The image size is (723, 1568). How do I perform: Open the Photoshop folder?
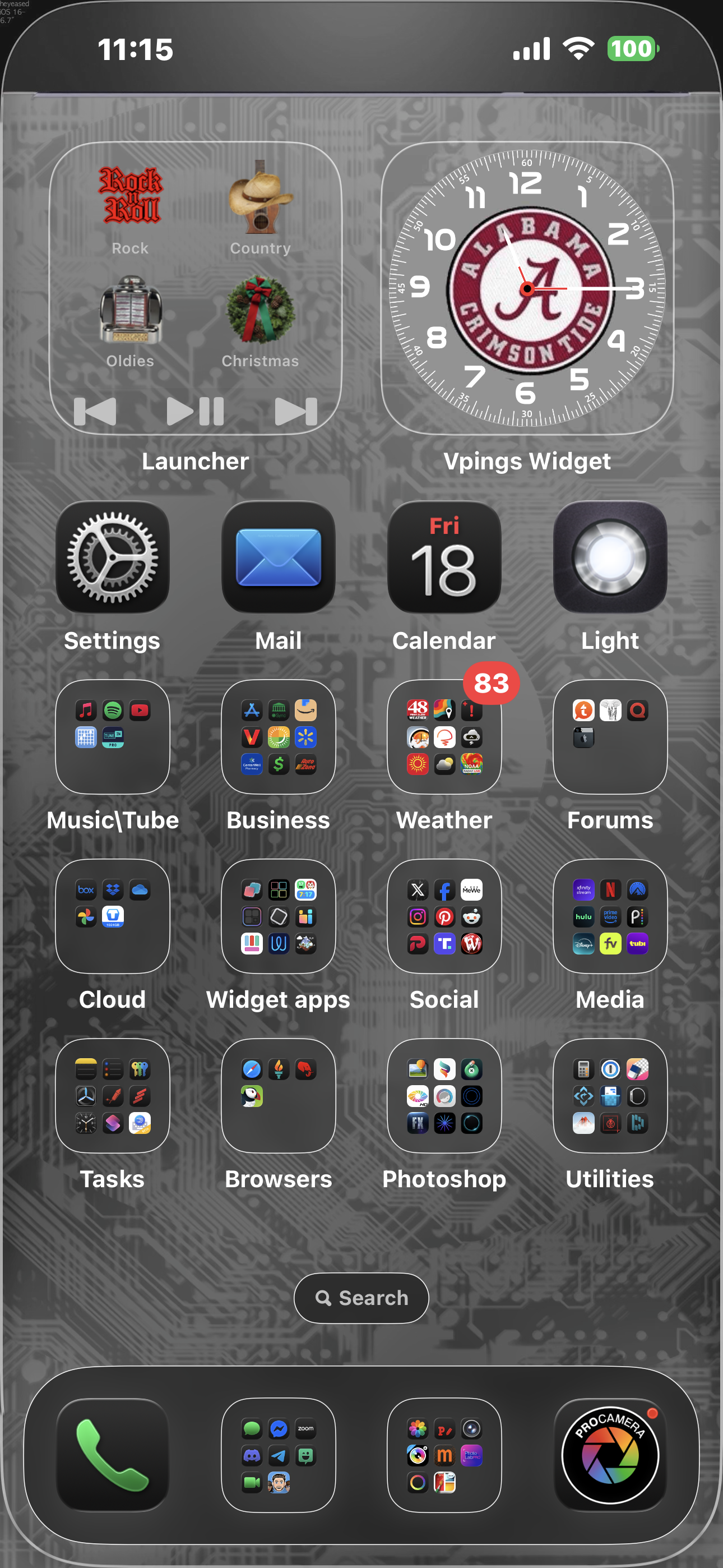tap(444, 1095)
